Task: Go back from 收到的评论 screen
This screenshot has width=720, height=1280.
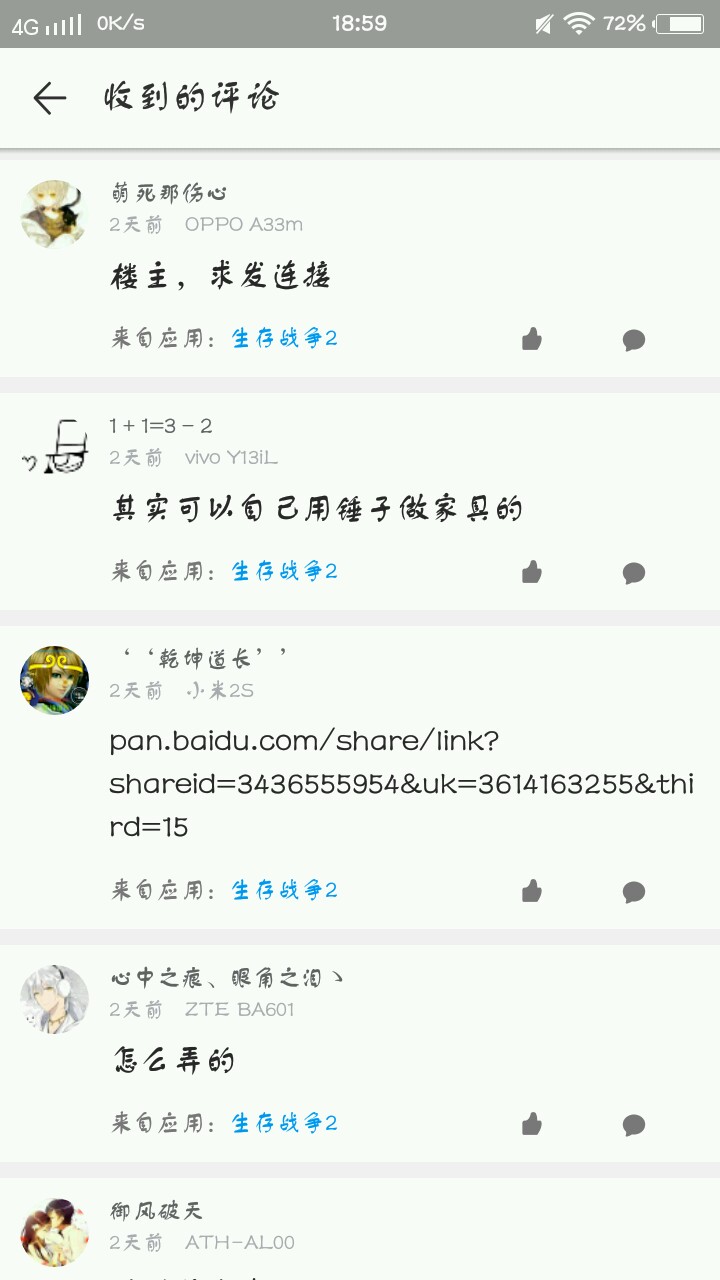Action: [49, 98]
